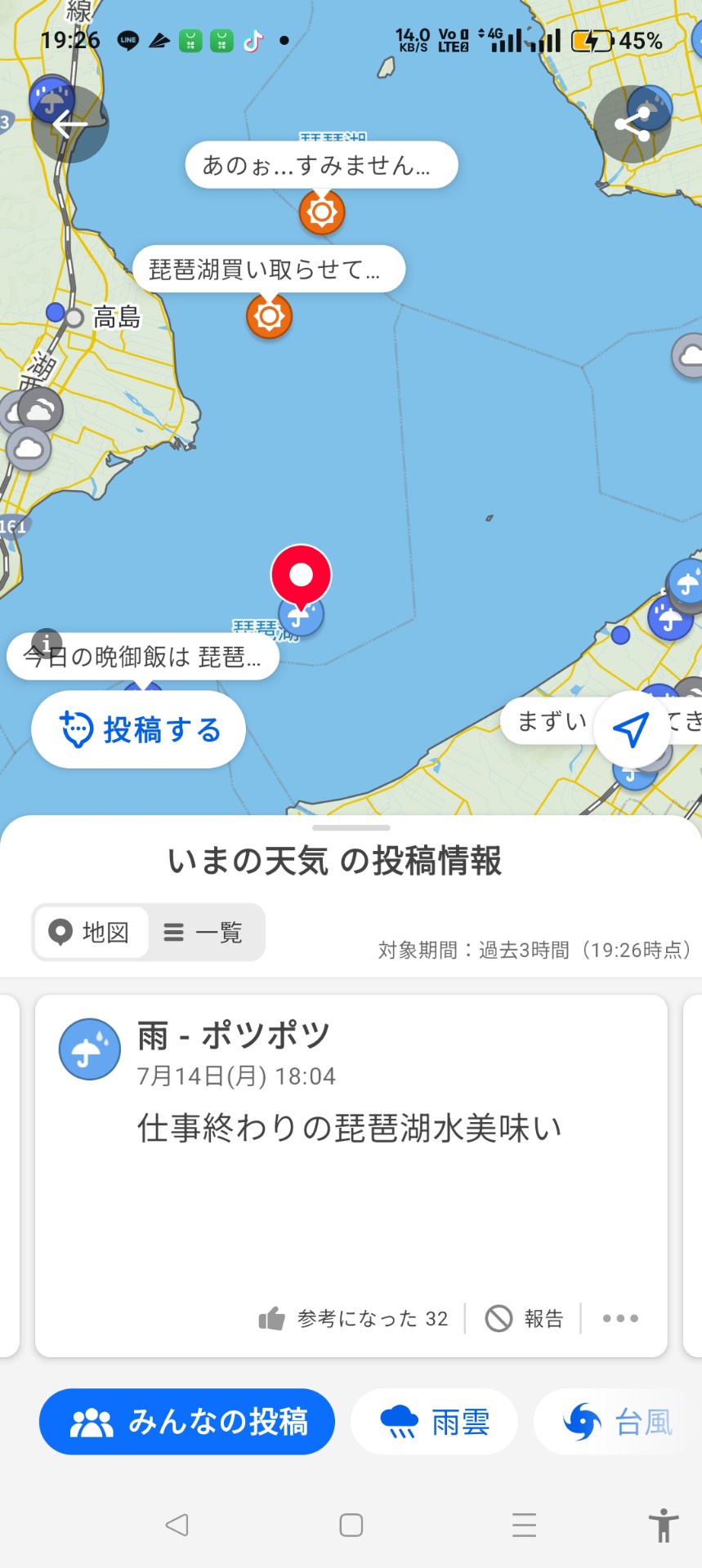Open the share button on the map
This screenshot has width=702, height=1568.
point(633,124)
